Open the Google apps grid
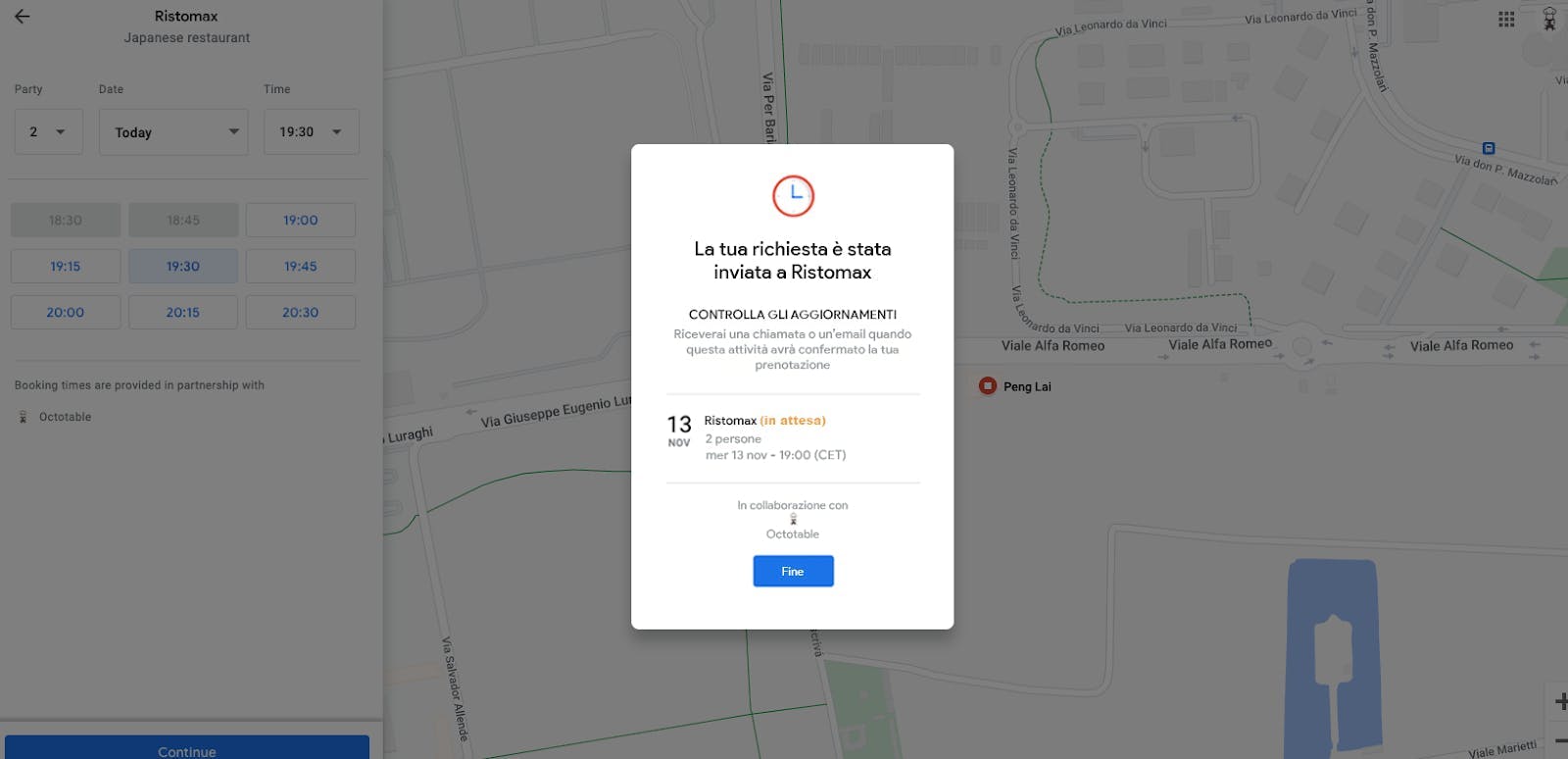 [x=1506, y=19]
